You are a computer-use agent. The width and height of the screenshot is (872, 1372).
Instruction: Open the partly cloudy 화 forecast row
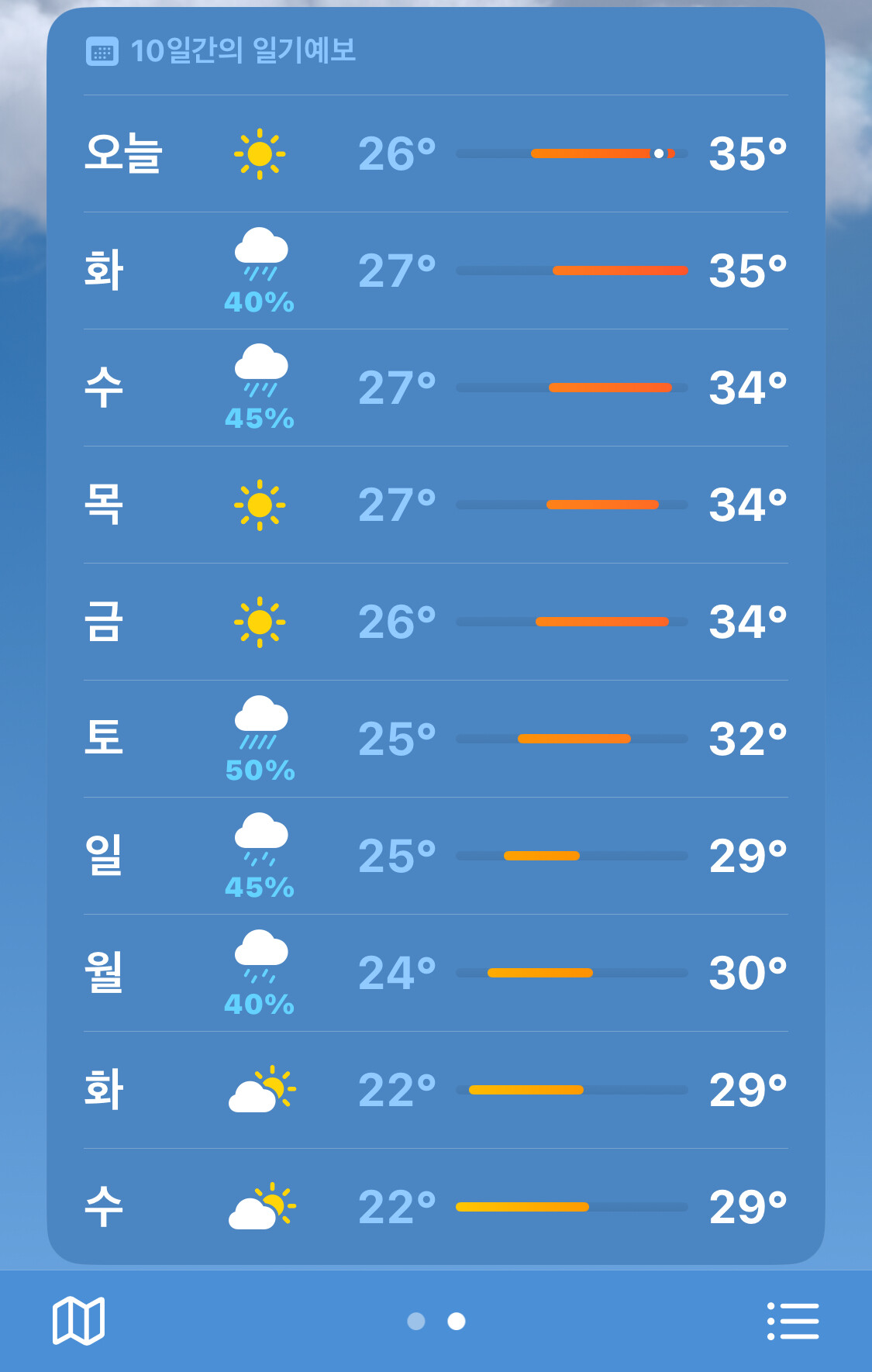[x=436, y=1090]
